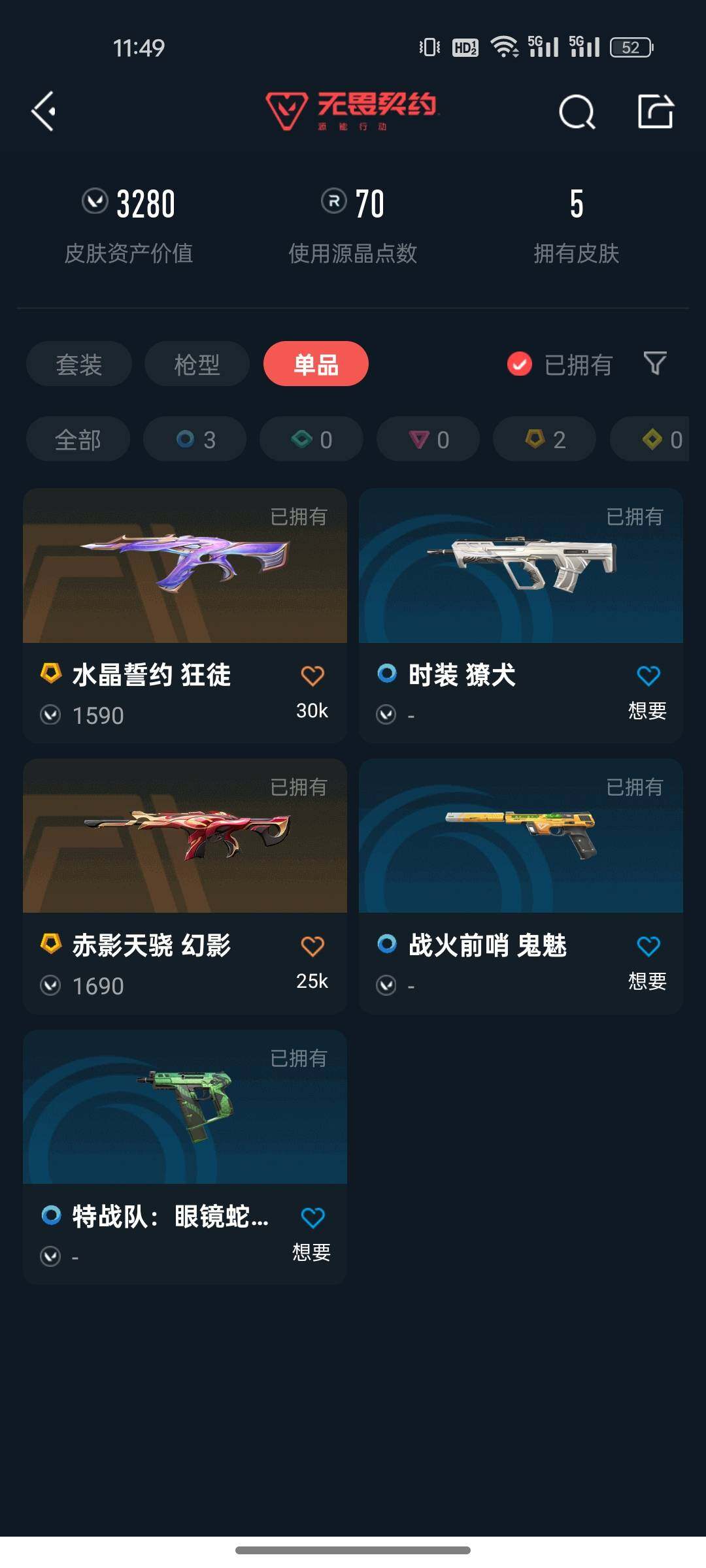Tap the 想要 heart on 特战队: 眼镜蛇
The height and width of the screenshot is (1568, 706).
[x=312, y=1217]
